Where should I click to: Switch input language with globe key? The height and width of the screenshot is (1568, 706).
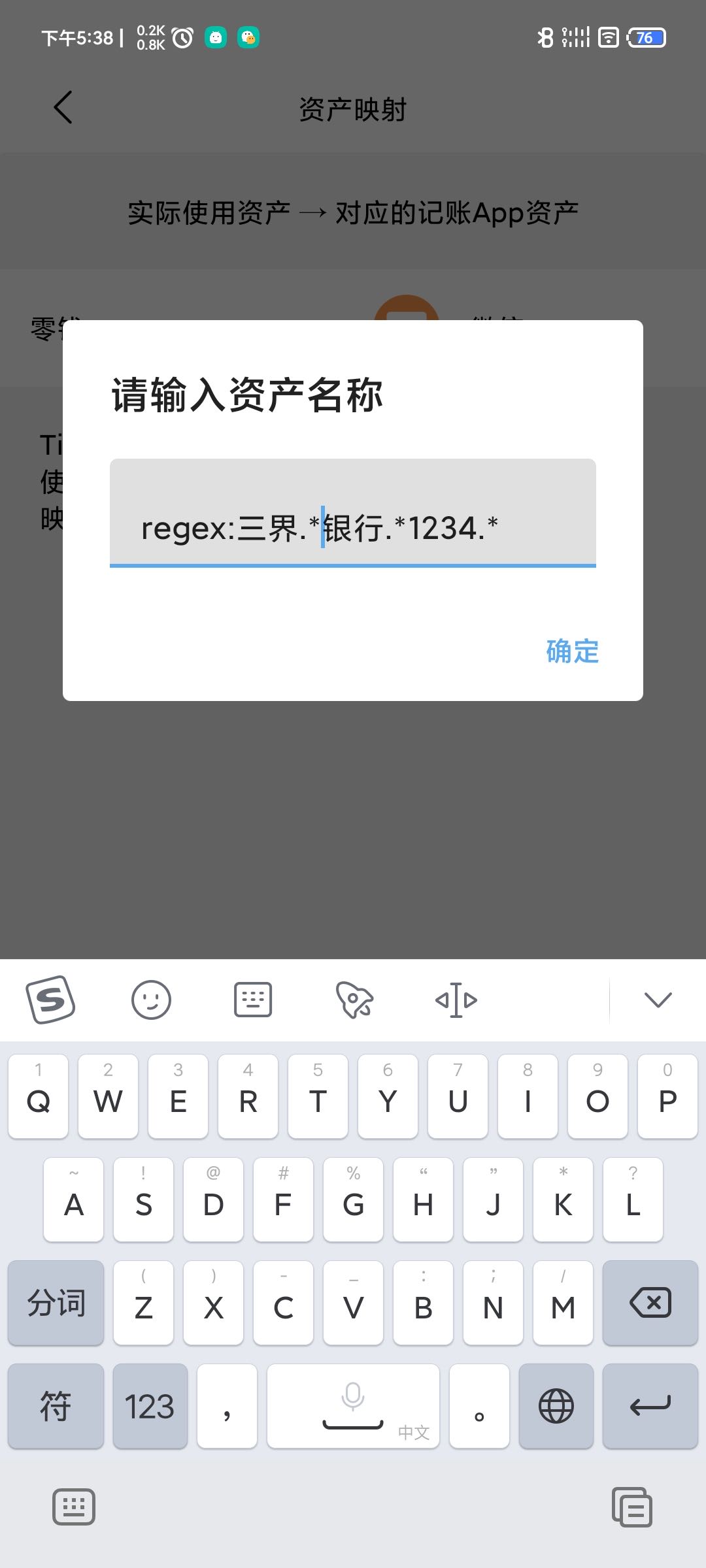(x=556, y=1405)
